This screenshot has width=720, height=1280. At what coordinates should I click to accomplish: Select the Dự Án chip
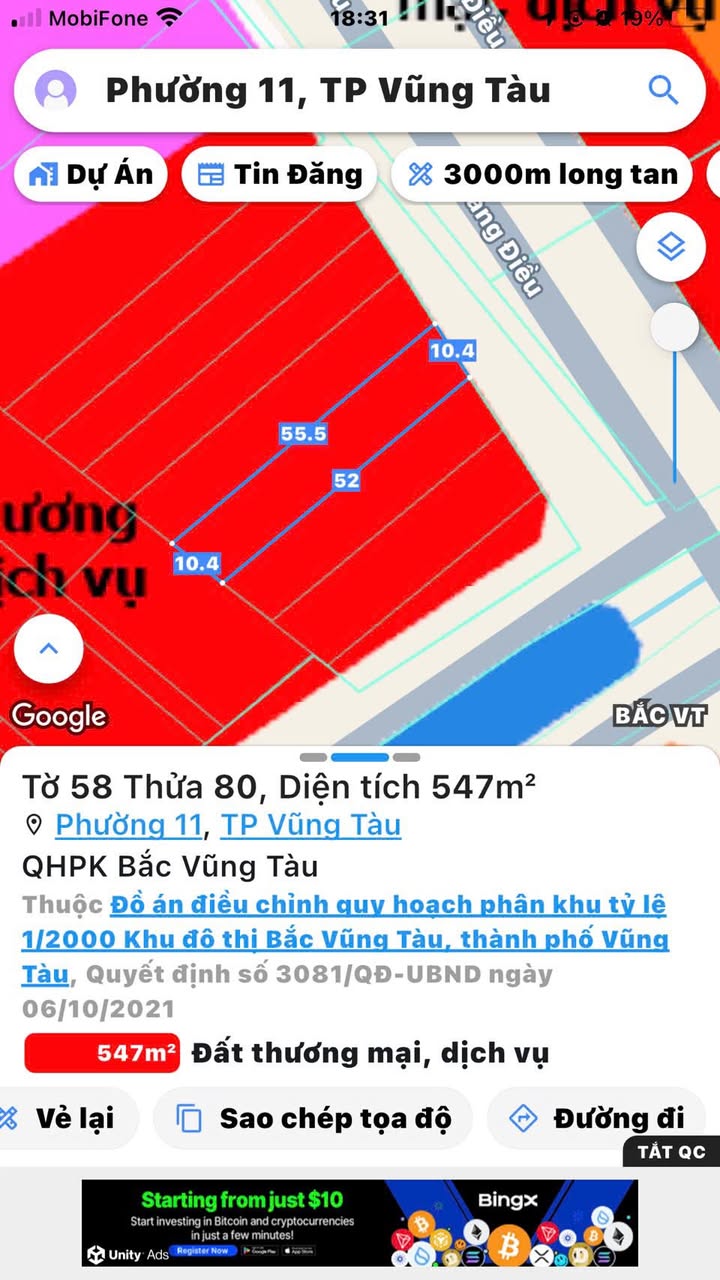coord(92,174)
